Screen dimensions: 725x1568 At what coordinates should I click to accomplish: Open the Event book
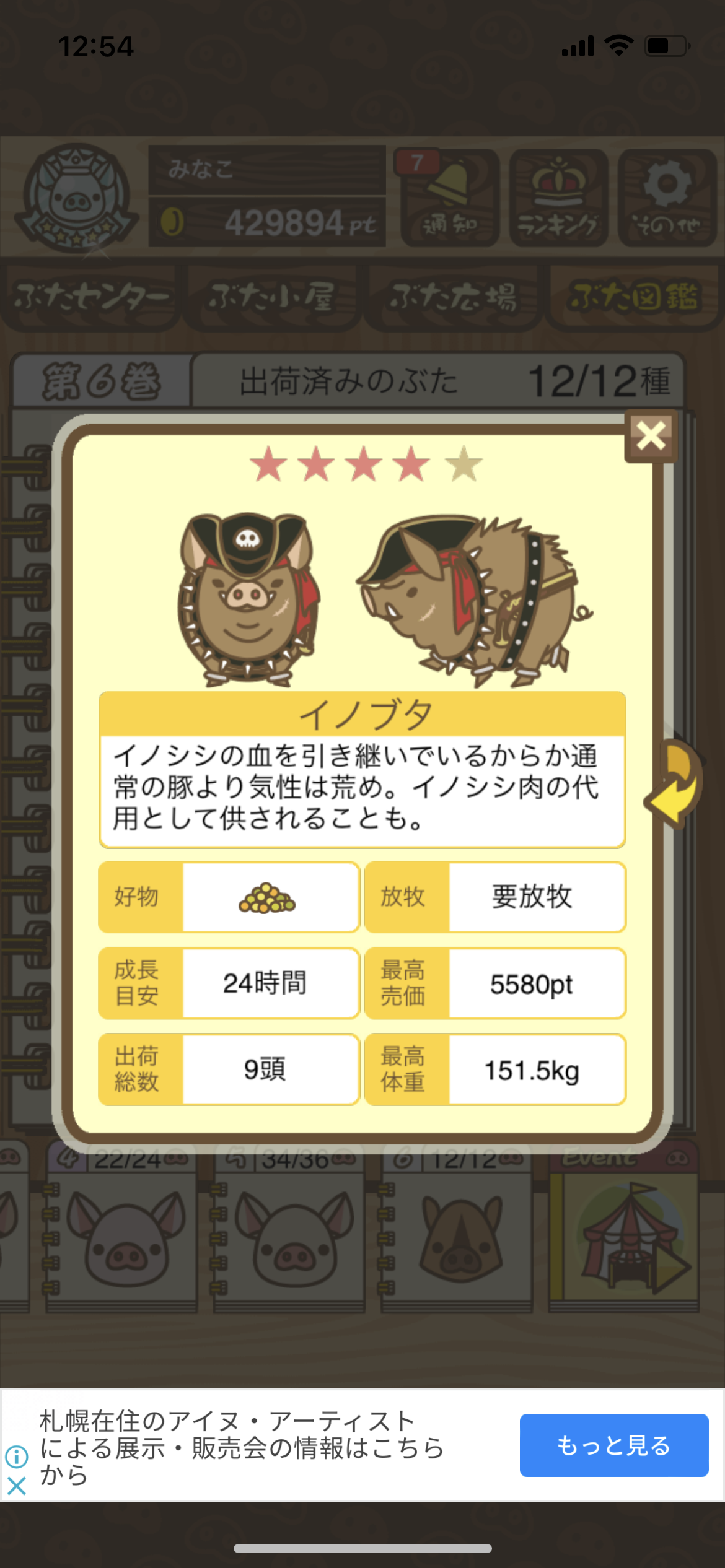tap(623, 1229)
